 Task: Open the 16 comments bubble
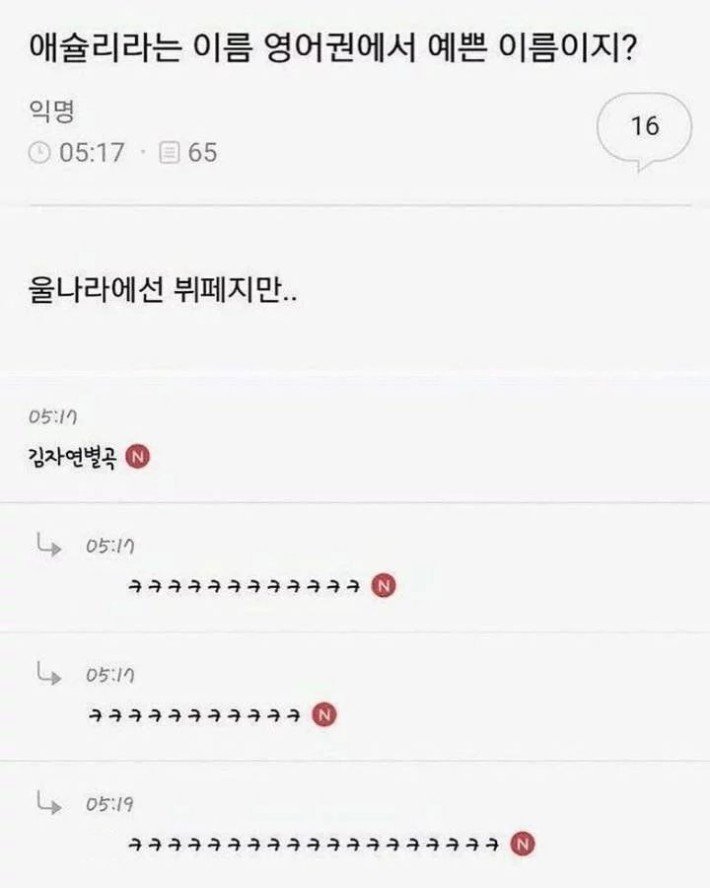645,127
